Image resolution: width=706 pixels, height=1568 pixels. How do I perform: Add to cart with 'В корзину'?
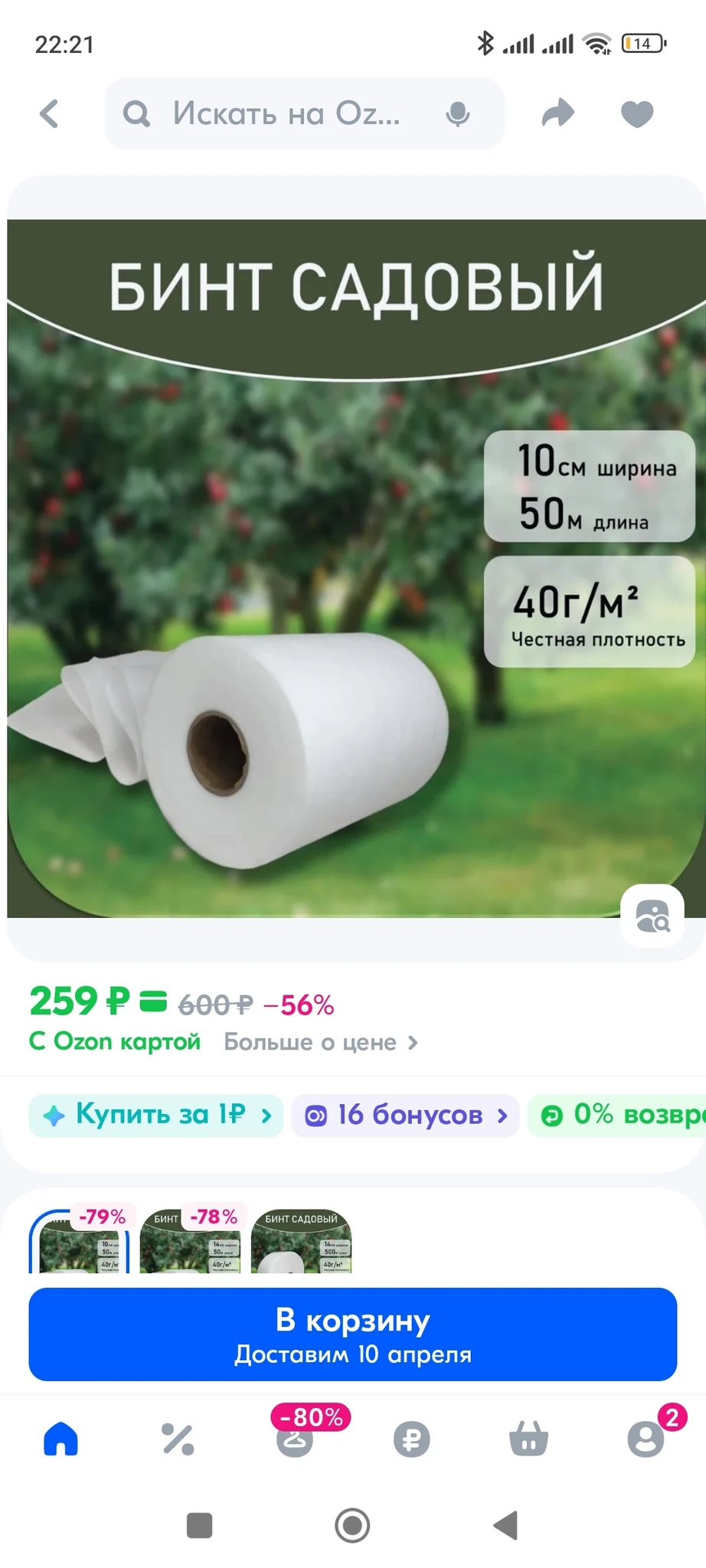[352, 1334]
